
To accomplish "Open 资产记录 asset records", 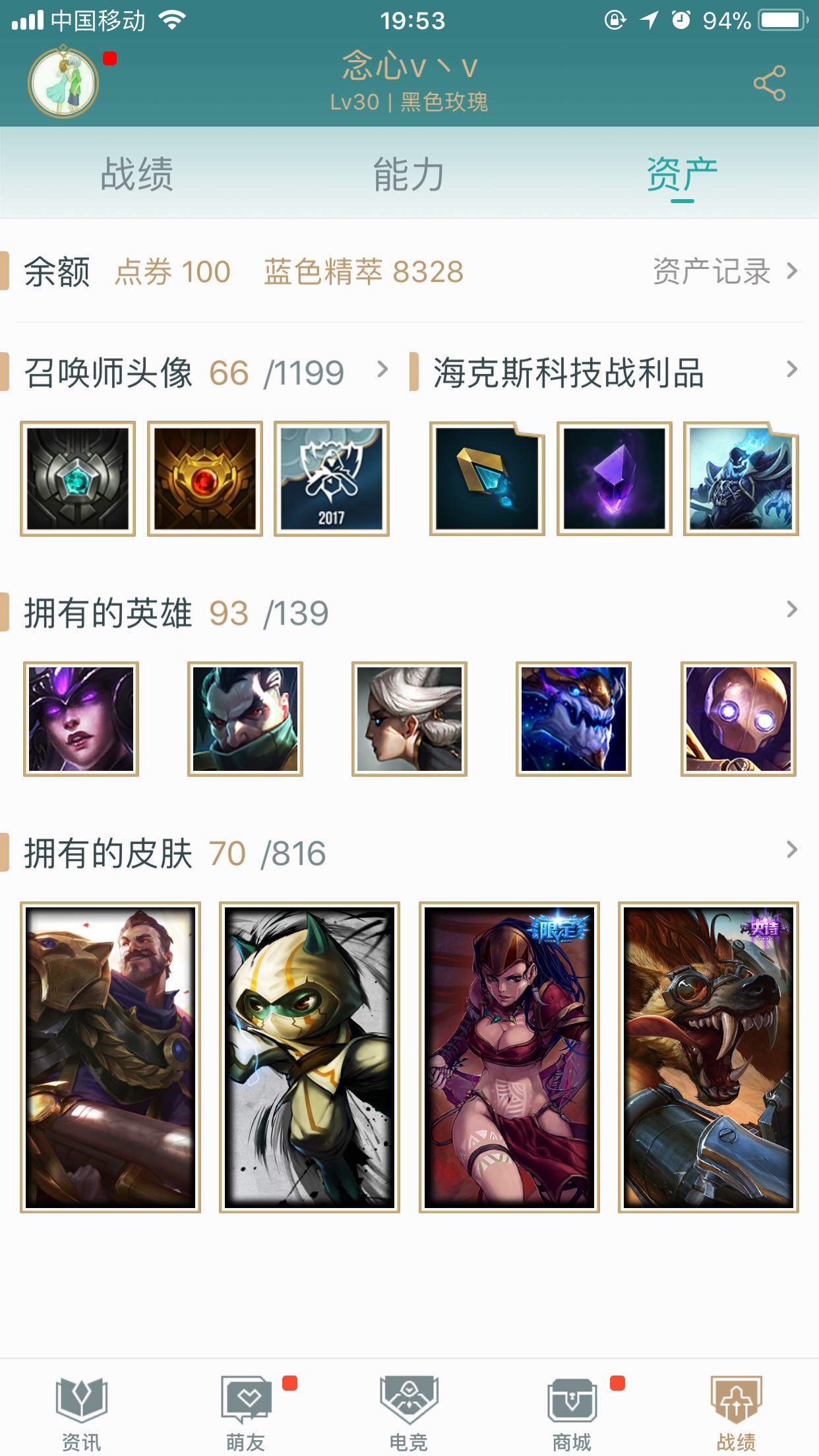I will tap(724, 271).
